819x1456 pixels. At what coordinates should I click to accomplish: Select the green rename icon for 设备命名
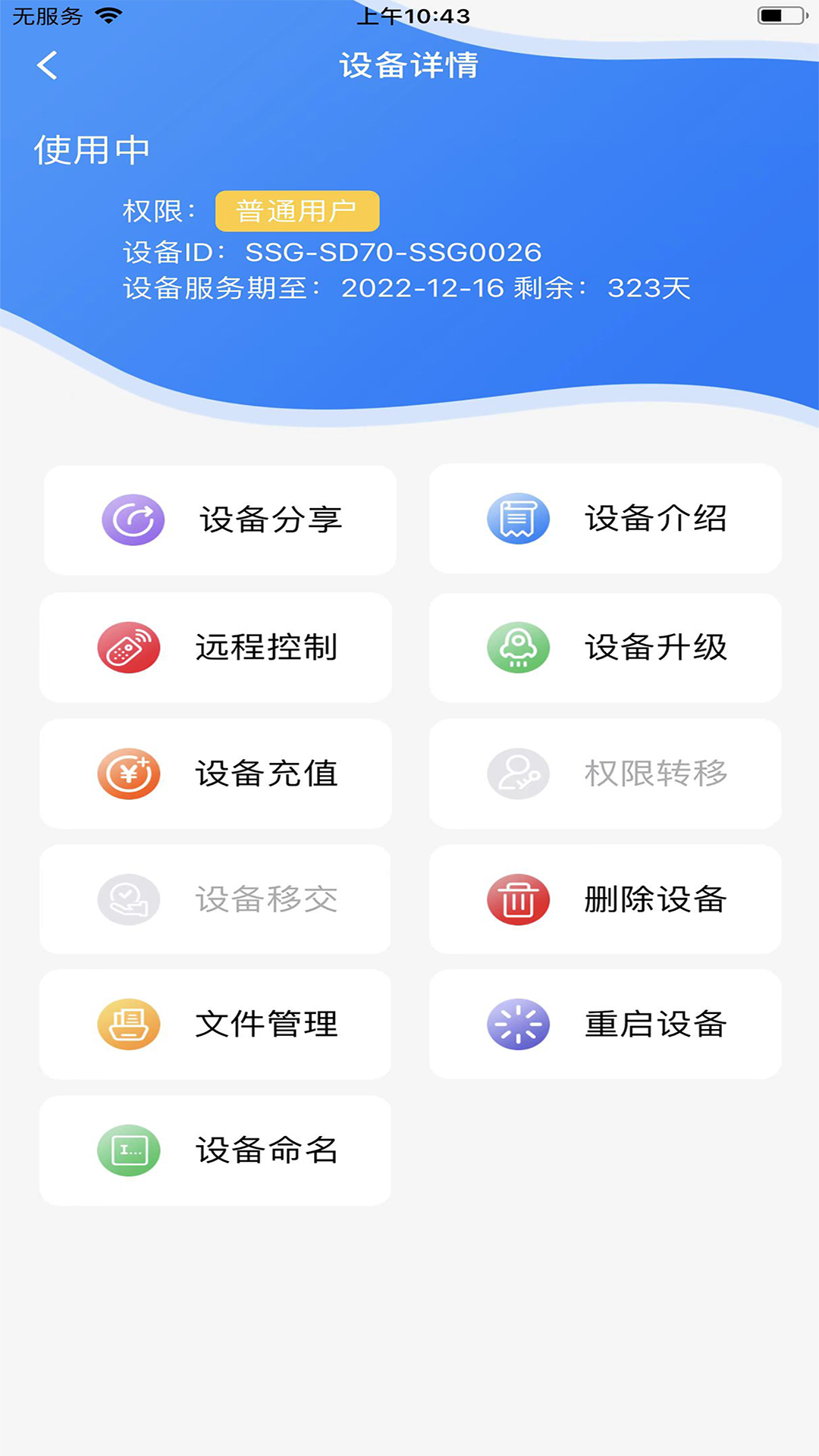[x=129, y=1150]
